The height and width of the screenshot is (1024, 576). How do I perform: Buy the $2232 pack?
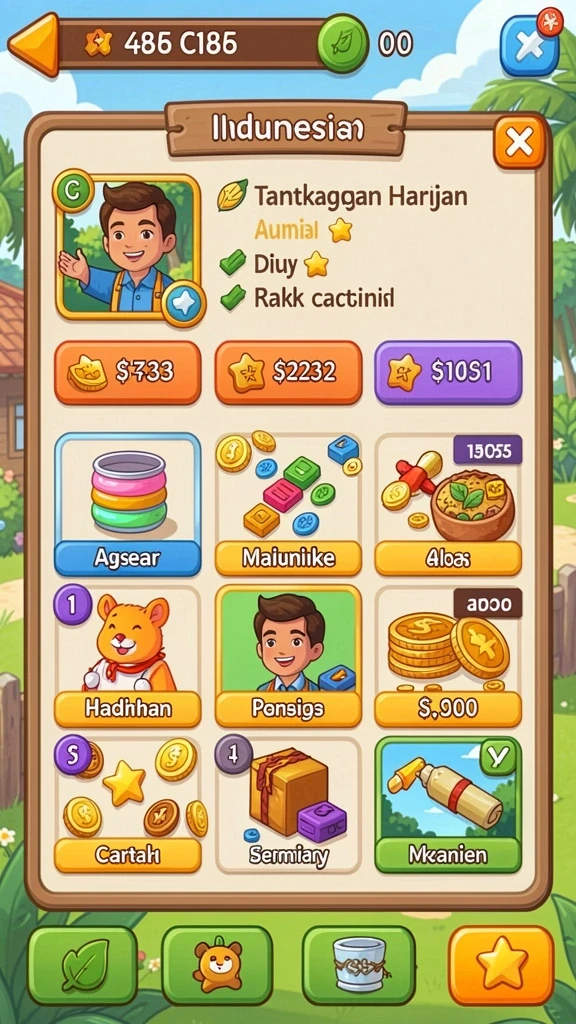click(x=288, y=372)
